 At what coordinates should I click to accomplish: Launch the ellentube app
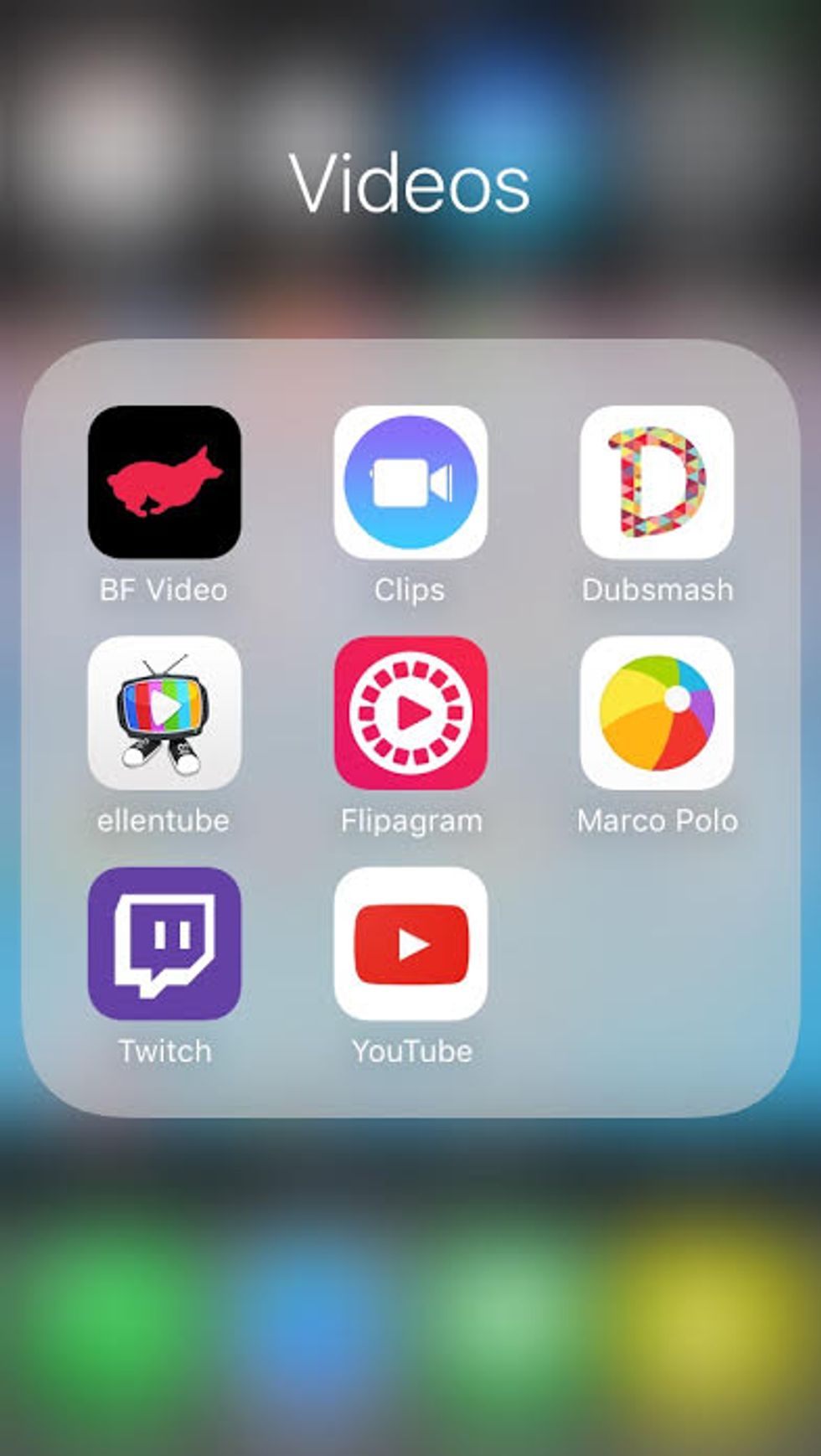coord(164,712)
